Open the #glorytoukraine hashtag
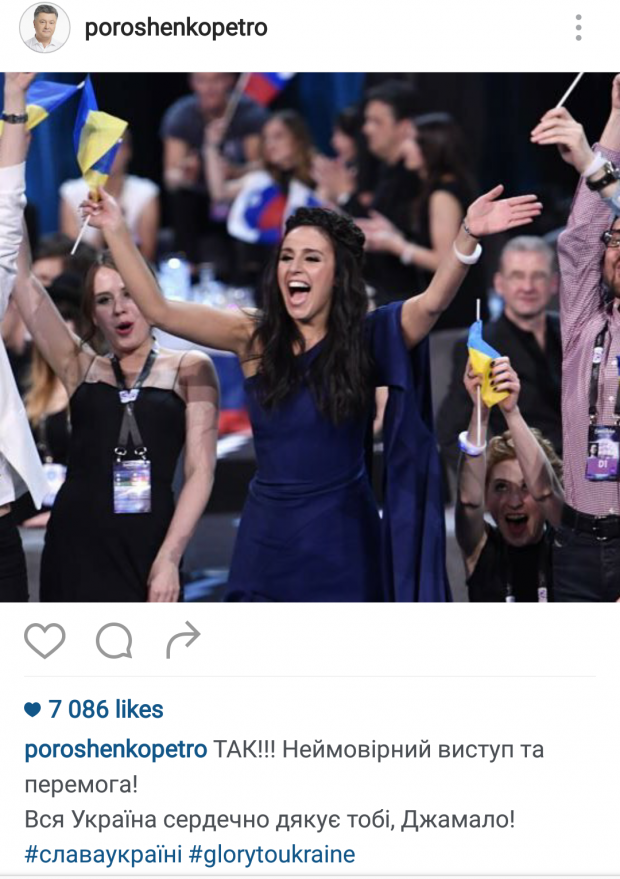Viewport: 620px width, 879px height. 272,855
